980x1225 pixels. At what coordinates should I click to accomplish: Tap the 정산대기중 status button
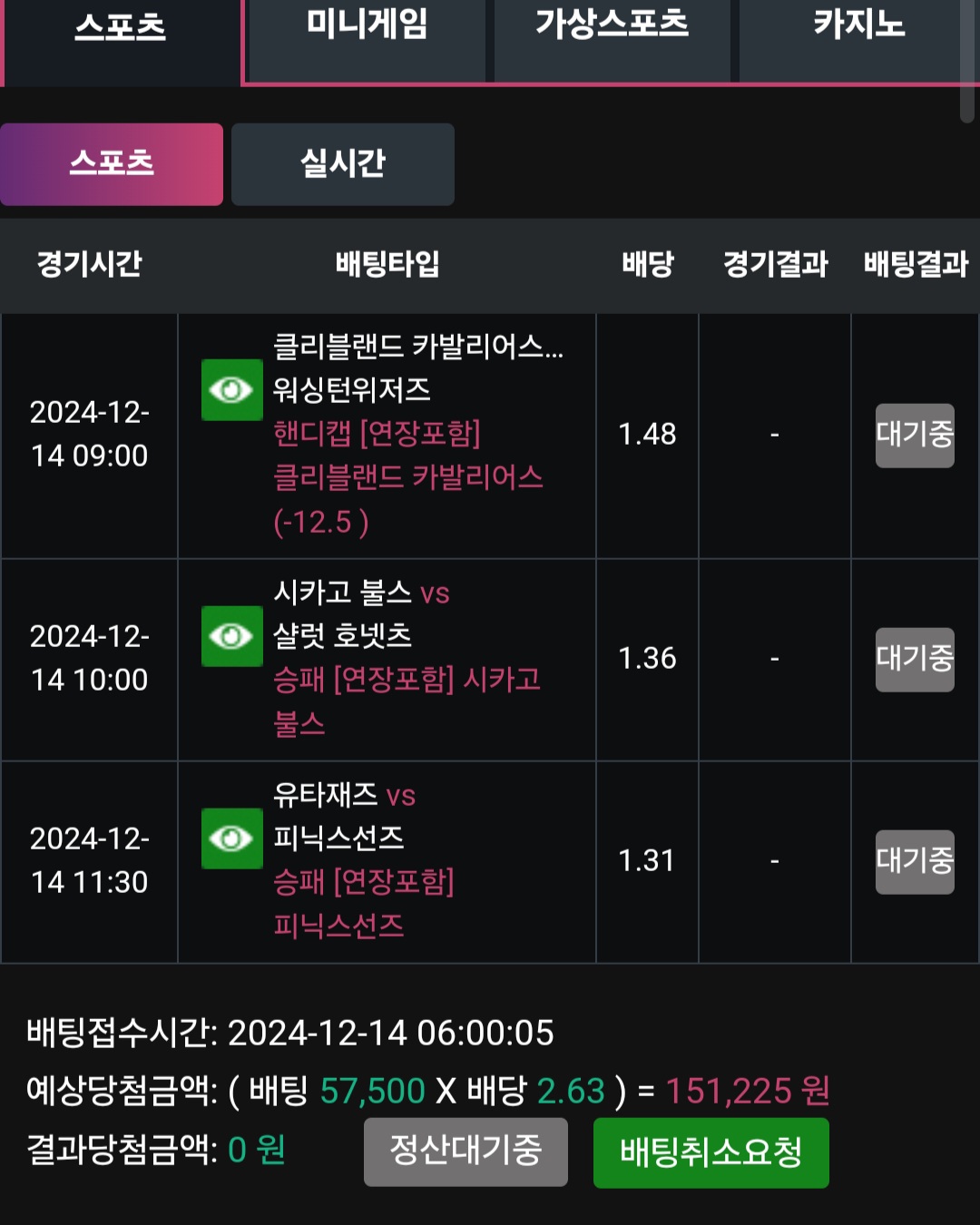(465, 1151)
